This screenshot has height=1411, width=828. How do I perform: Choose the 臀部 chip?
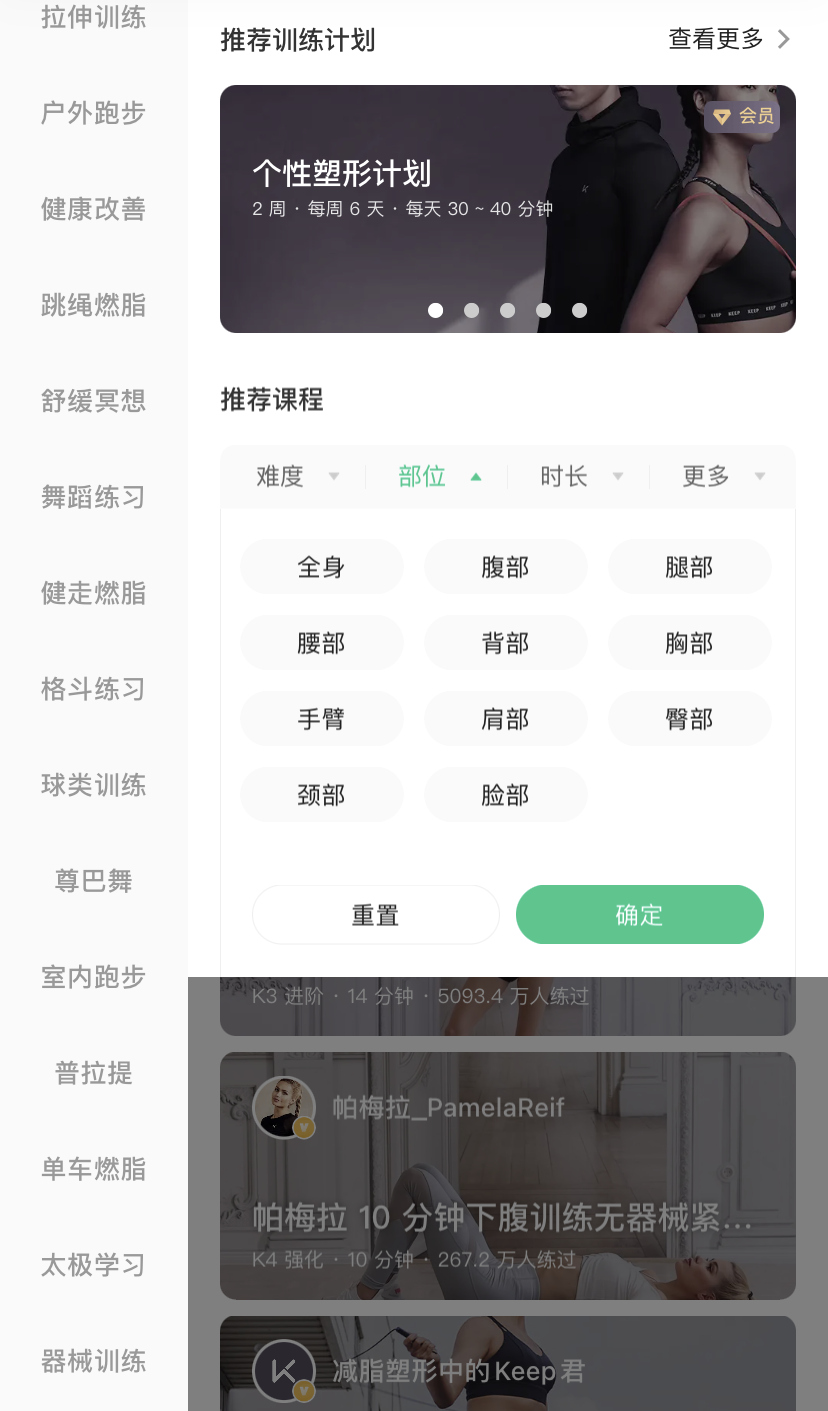[689, 719]
